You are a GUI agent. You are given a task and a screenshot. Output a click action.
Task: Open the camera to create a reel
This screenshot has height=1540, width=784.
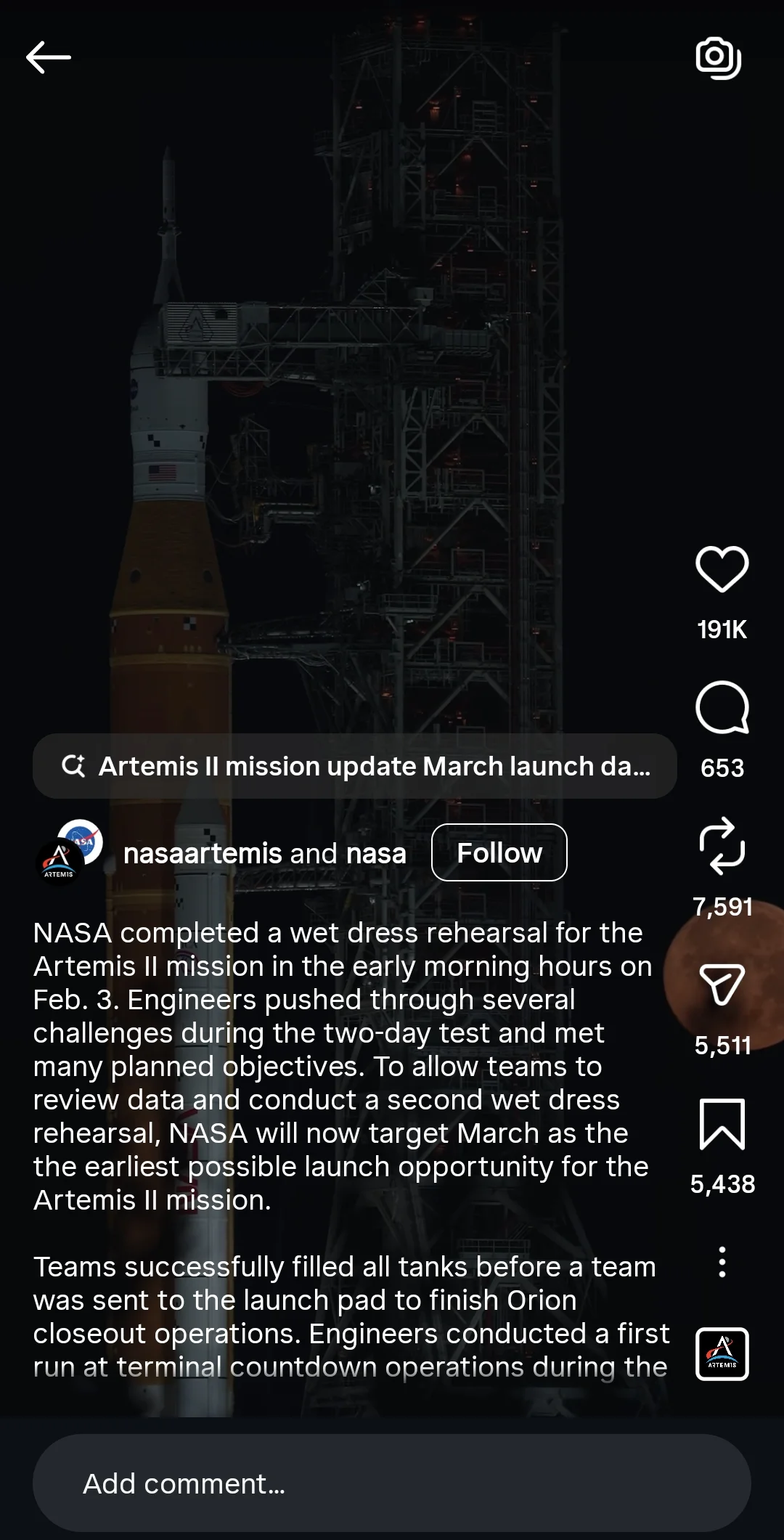coord(718,57)
